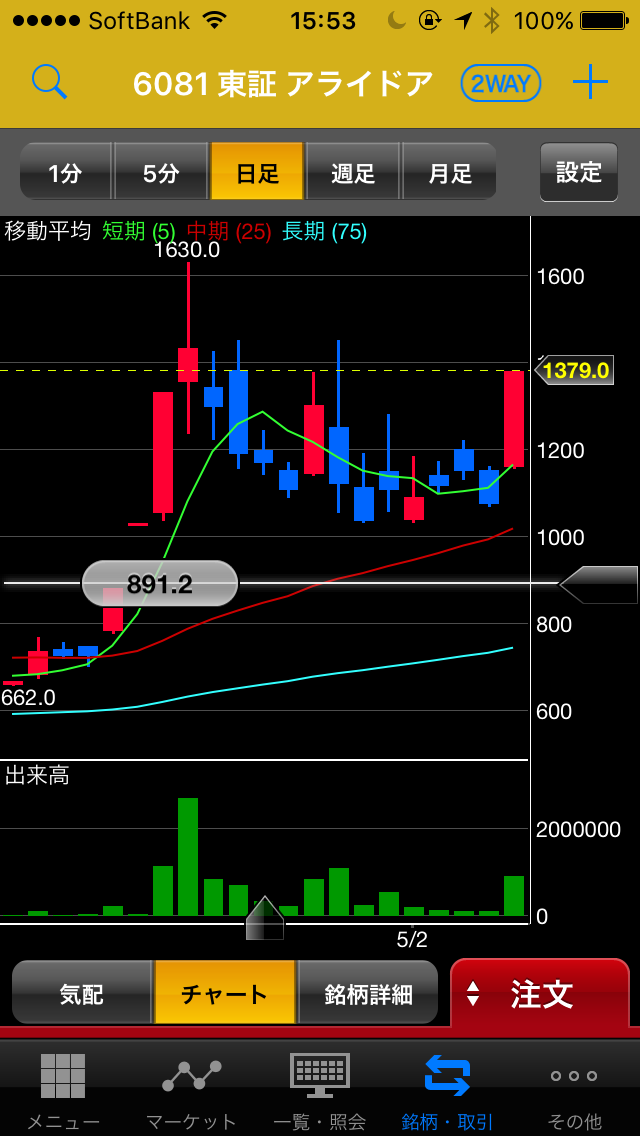Tap the red 注文 order button
The height and width of the screenshot is (1136, 640).
pos(540,993)
